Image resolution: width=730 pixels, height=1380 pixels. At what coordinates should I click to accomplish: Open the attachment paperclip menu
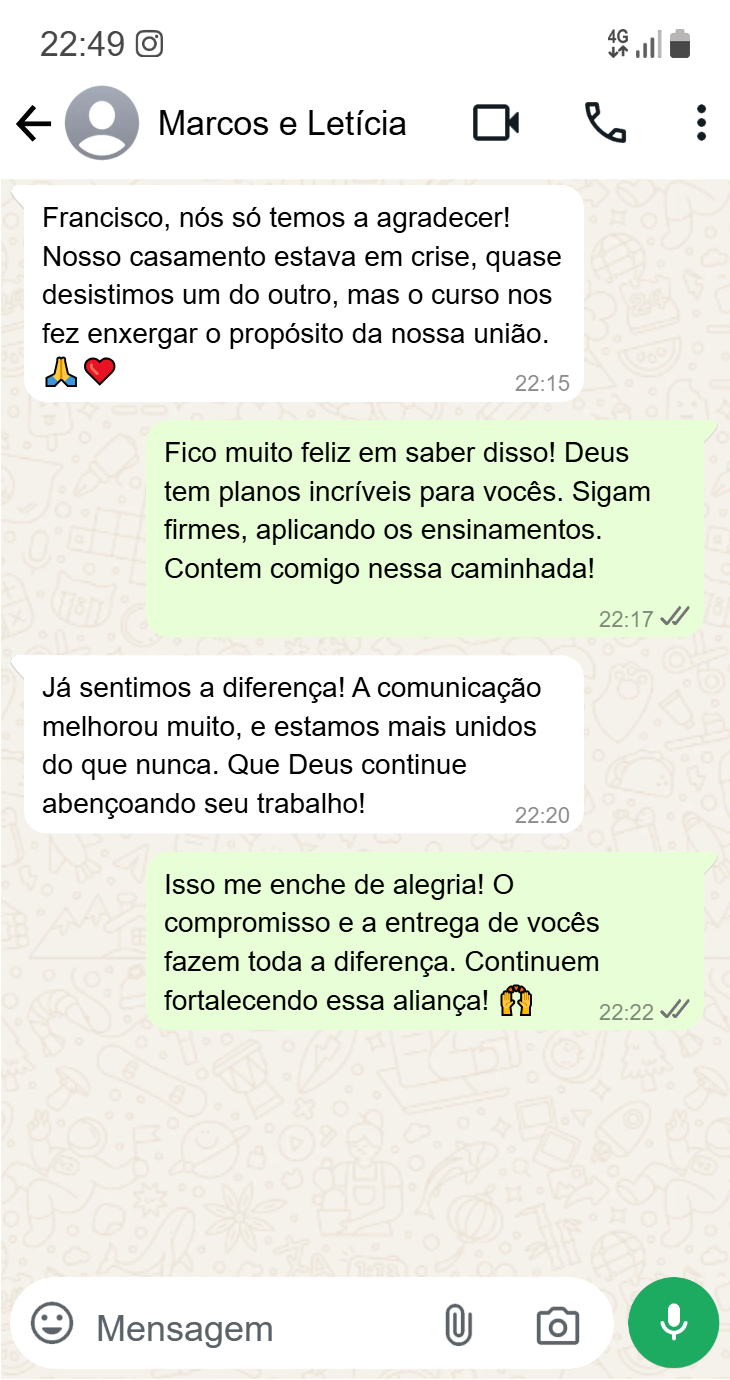457,1326
